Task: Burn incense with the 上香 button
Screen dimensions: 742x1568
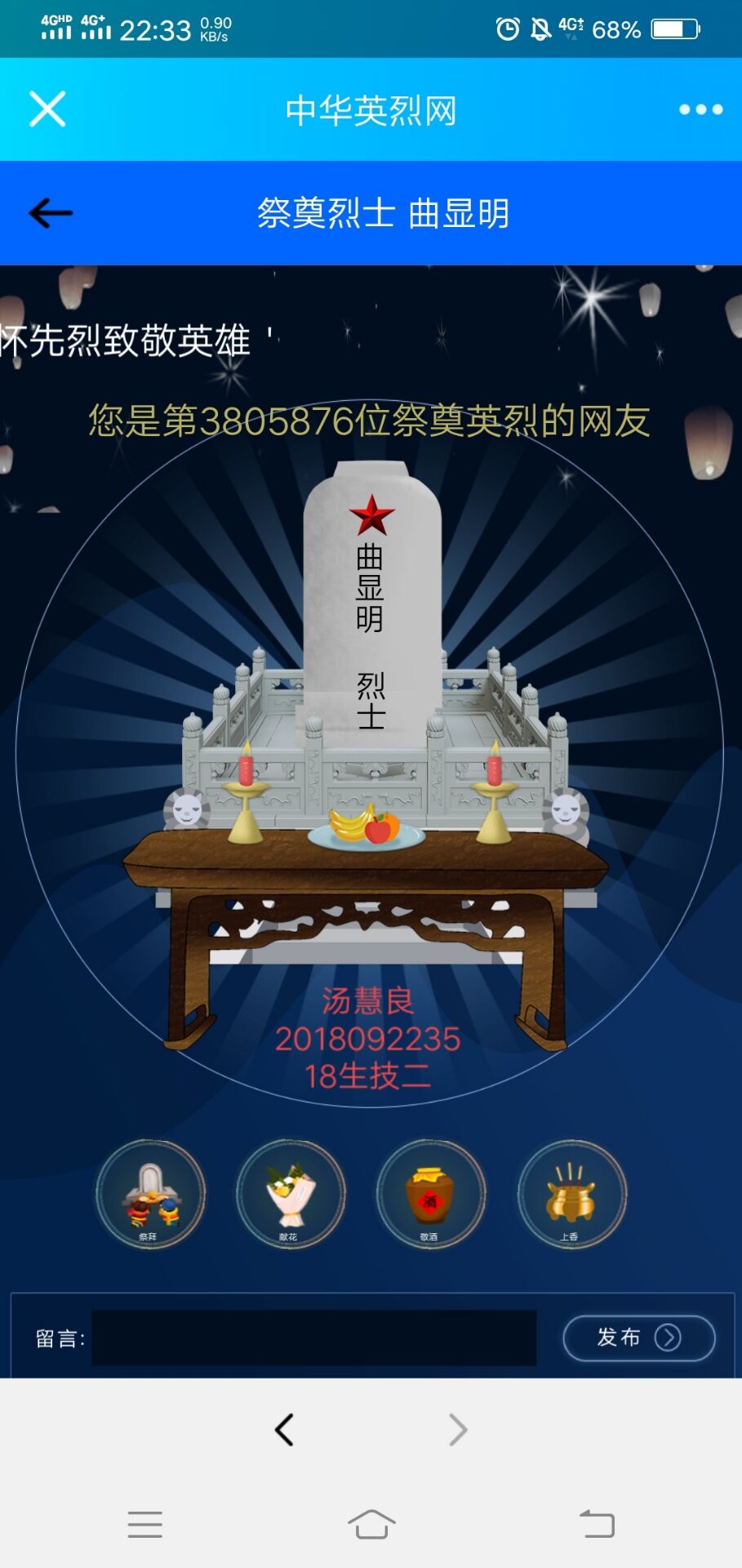Action: 571,1194
